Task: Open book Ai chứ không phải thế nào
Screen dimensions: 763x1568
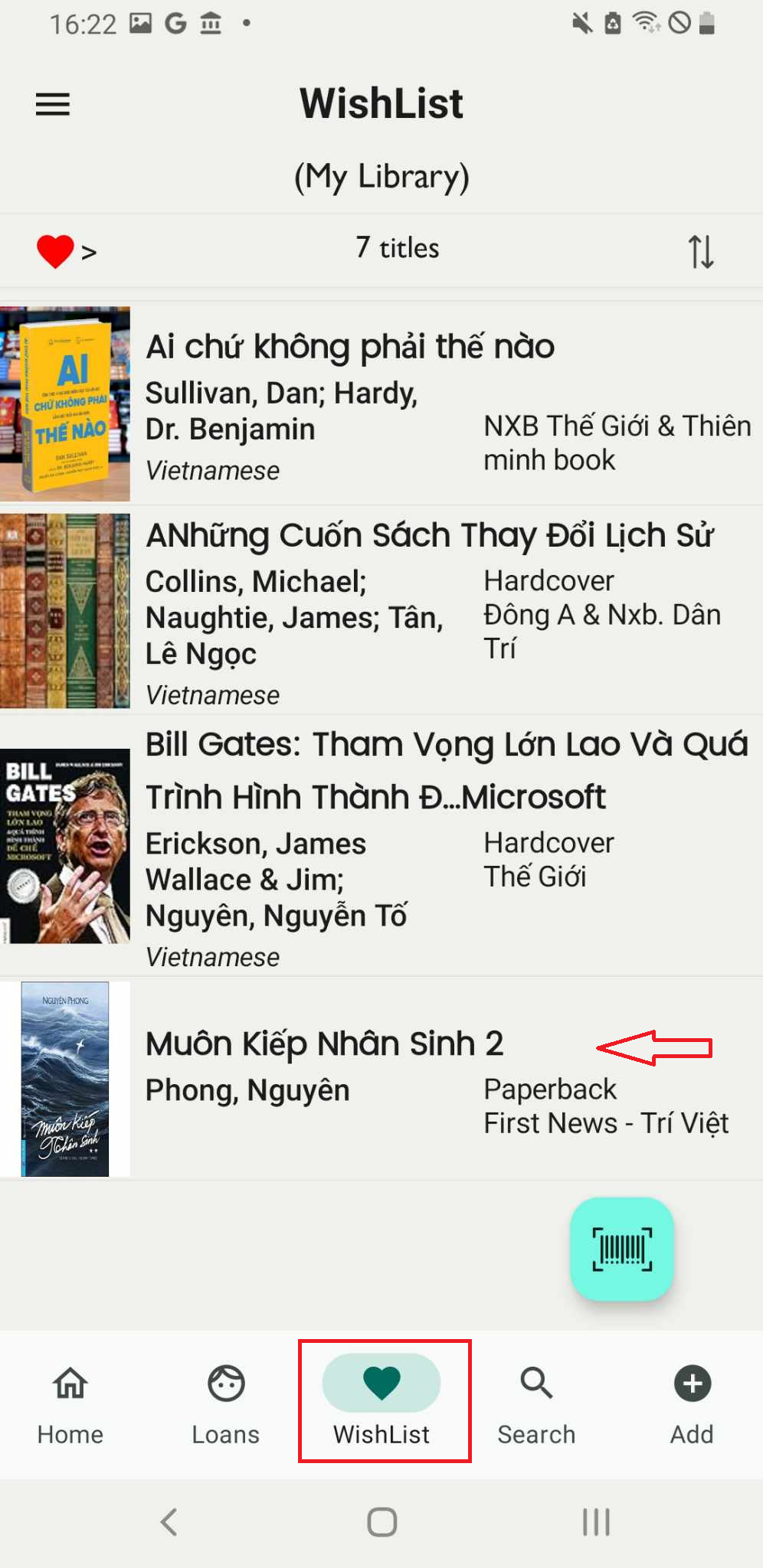Action: point(381,403)
